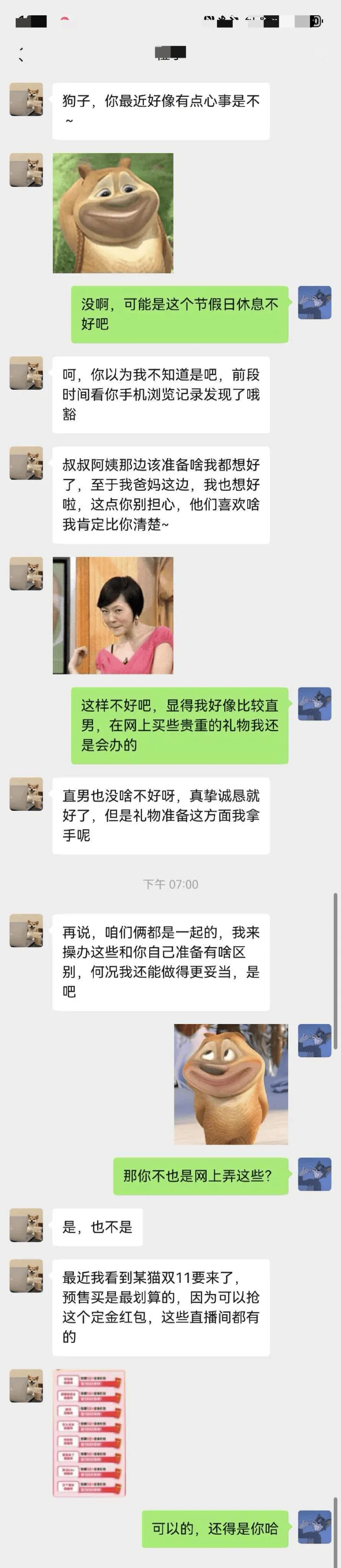Screen dimensions: 341x1568
Task: Open the sent bear sticker image
Action: 231,1083
